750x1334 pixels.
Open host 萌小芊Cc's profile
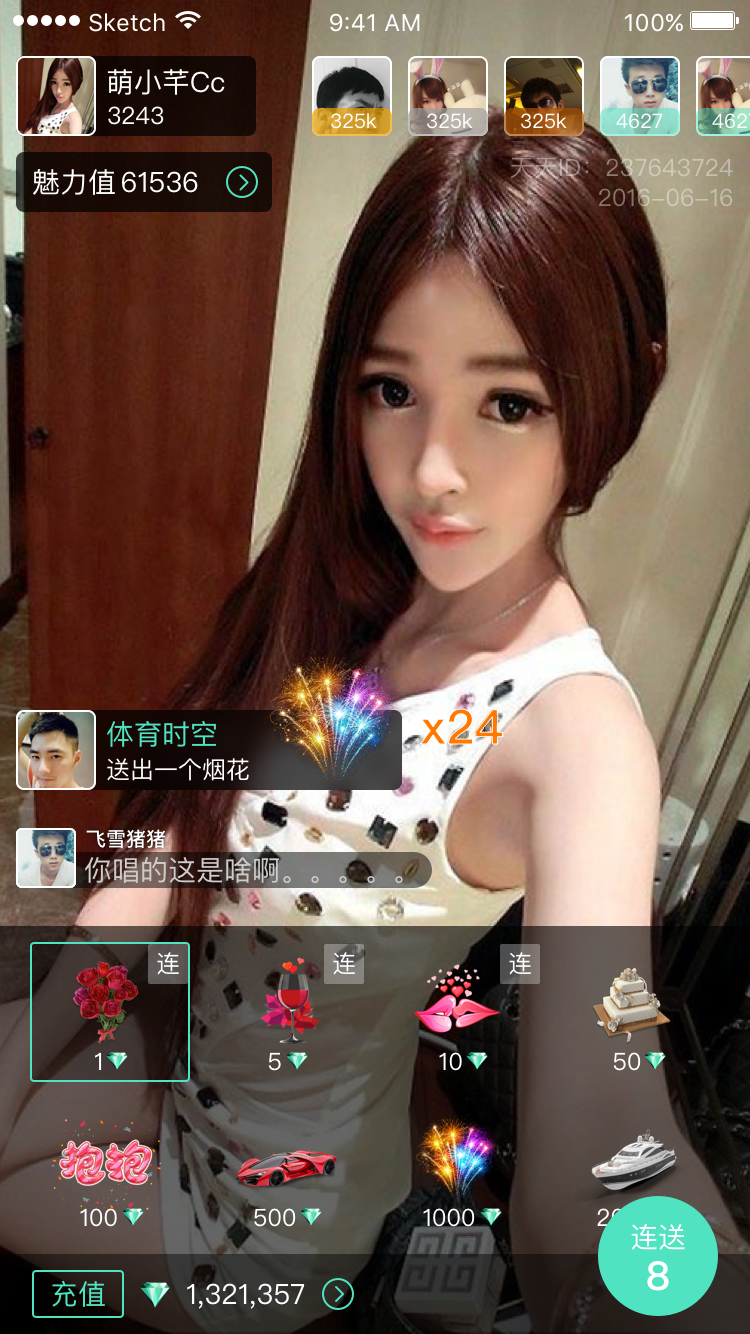click(57, 96)
